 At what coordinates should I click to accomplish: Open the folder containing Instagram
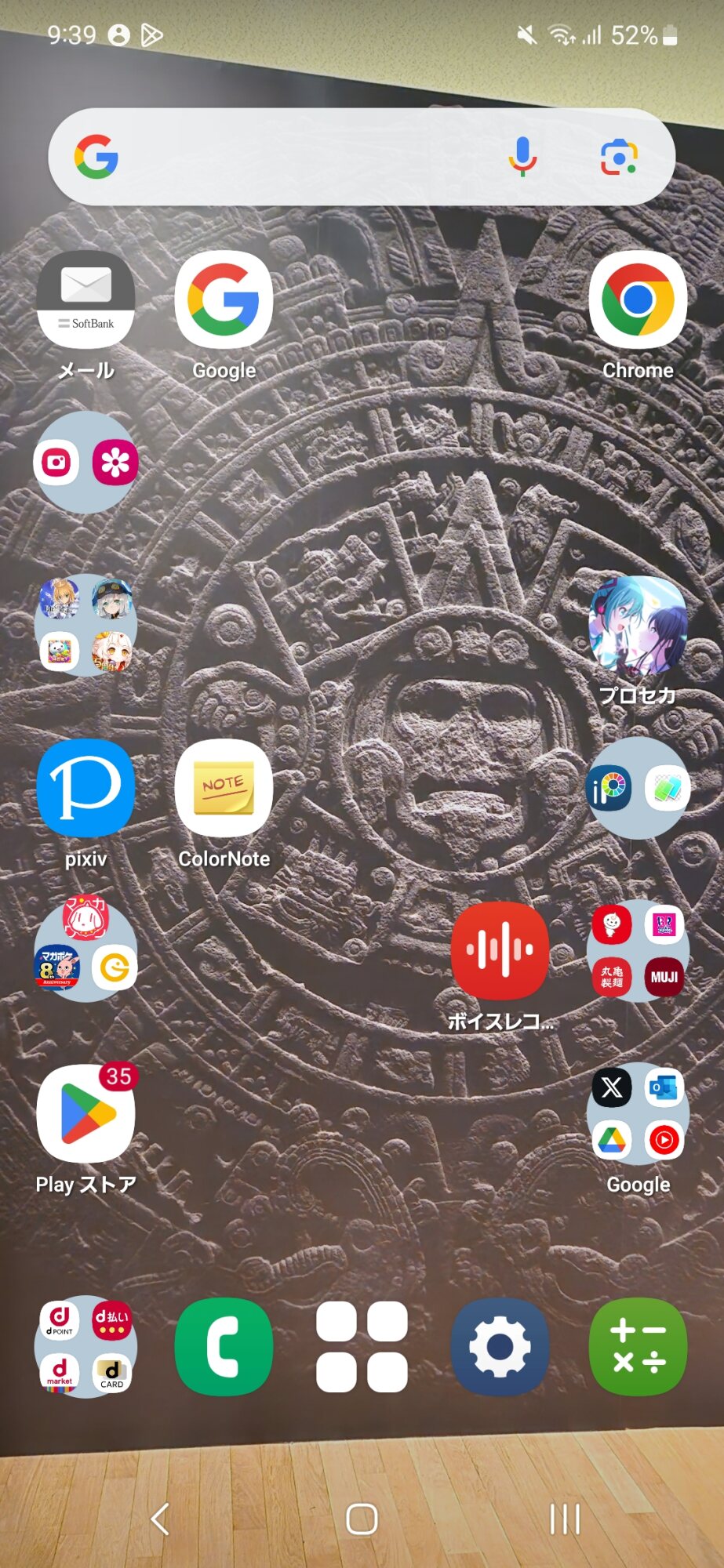85,463
